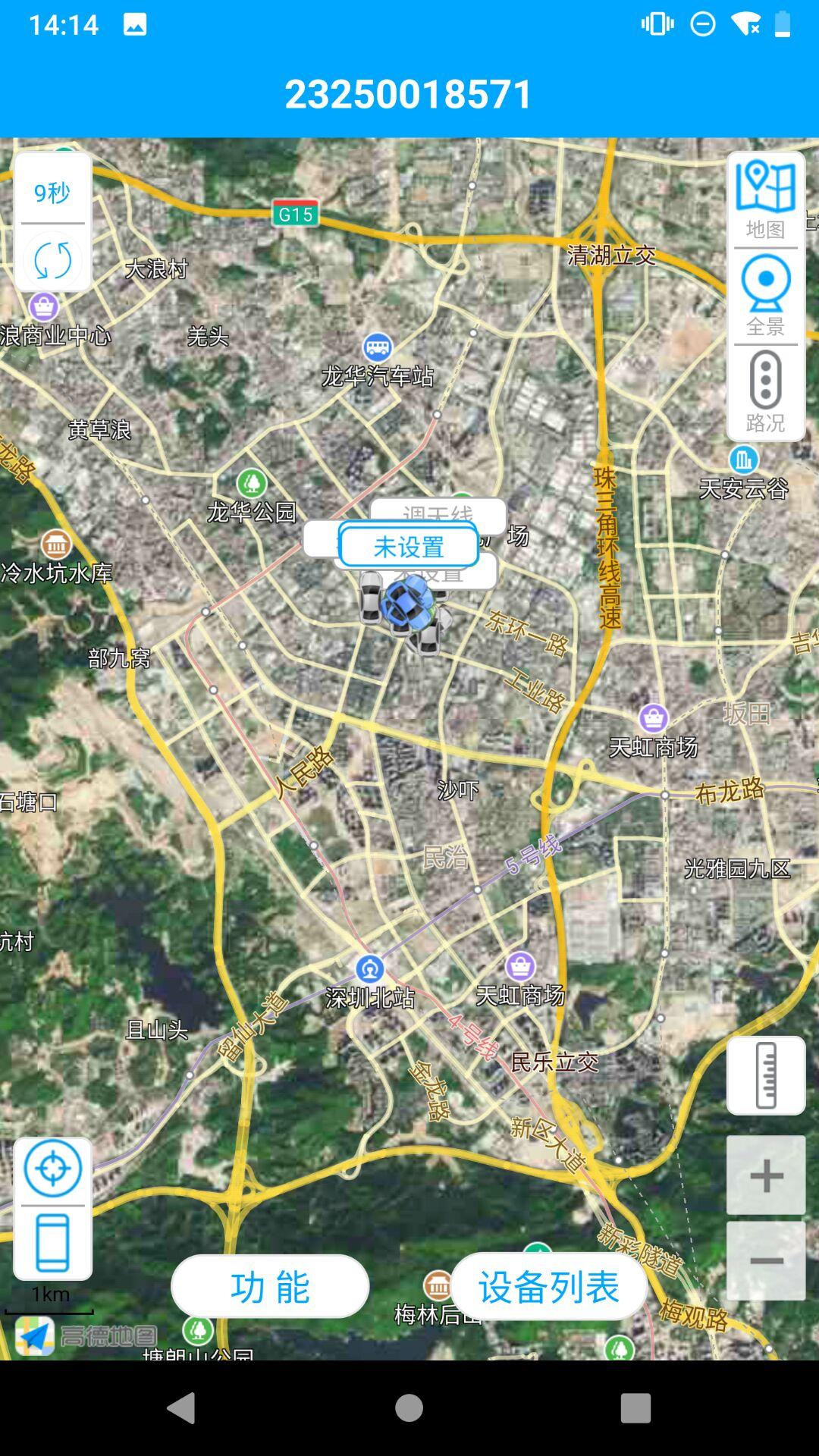Toggle 路况 traffic layer
Image resolution: width=819 pixels, height=1456 pixels.
[765, 392]
